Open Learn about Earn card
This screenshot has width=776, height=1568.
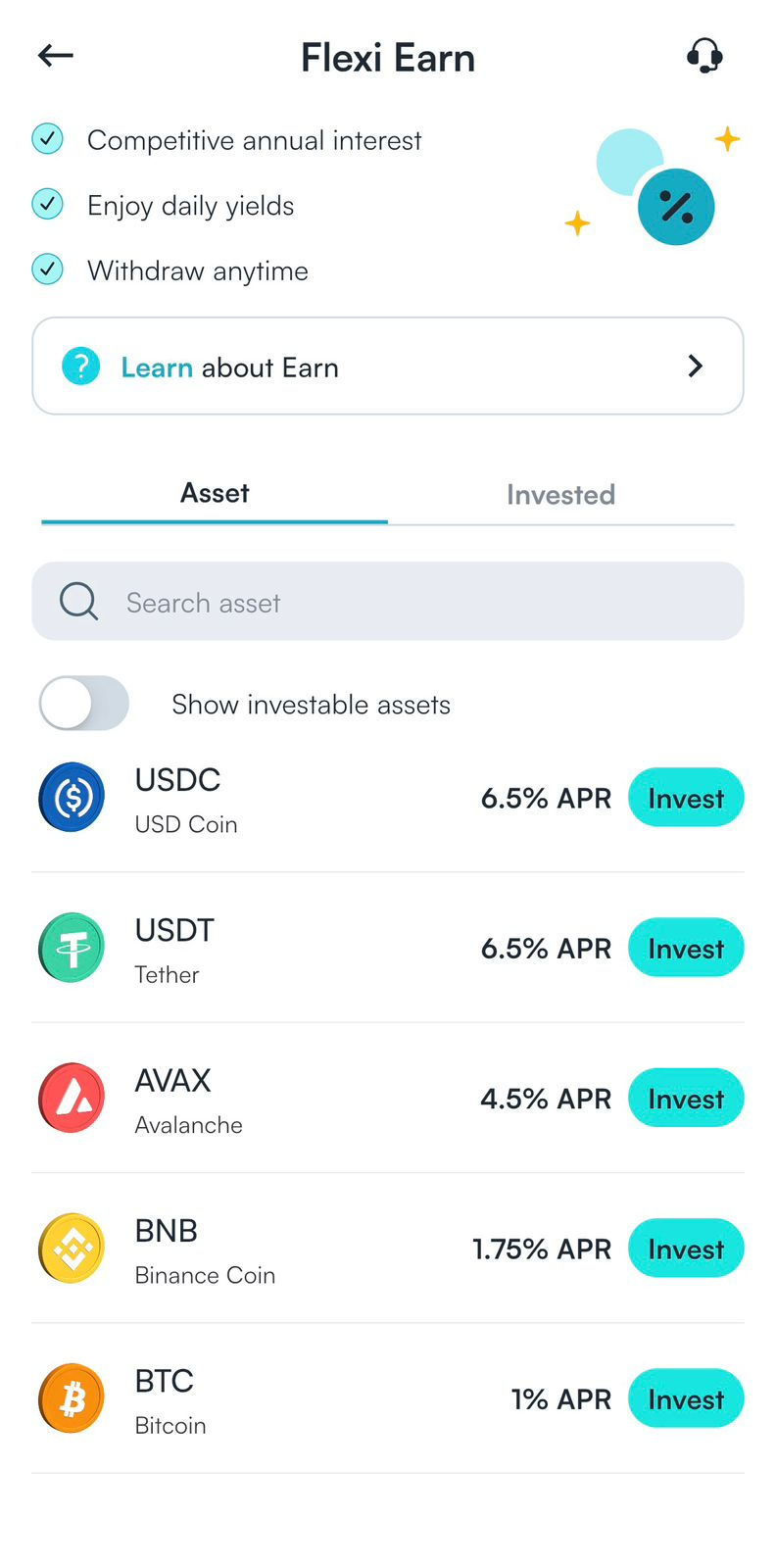[388, 367]
